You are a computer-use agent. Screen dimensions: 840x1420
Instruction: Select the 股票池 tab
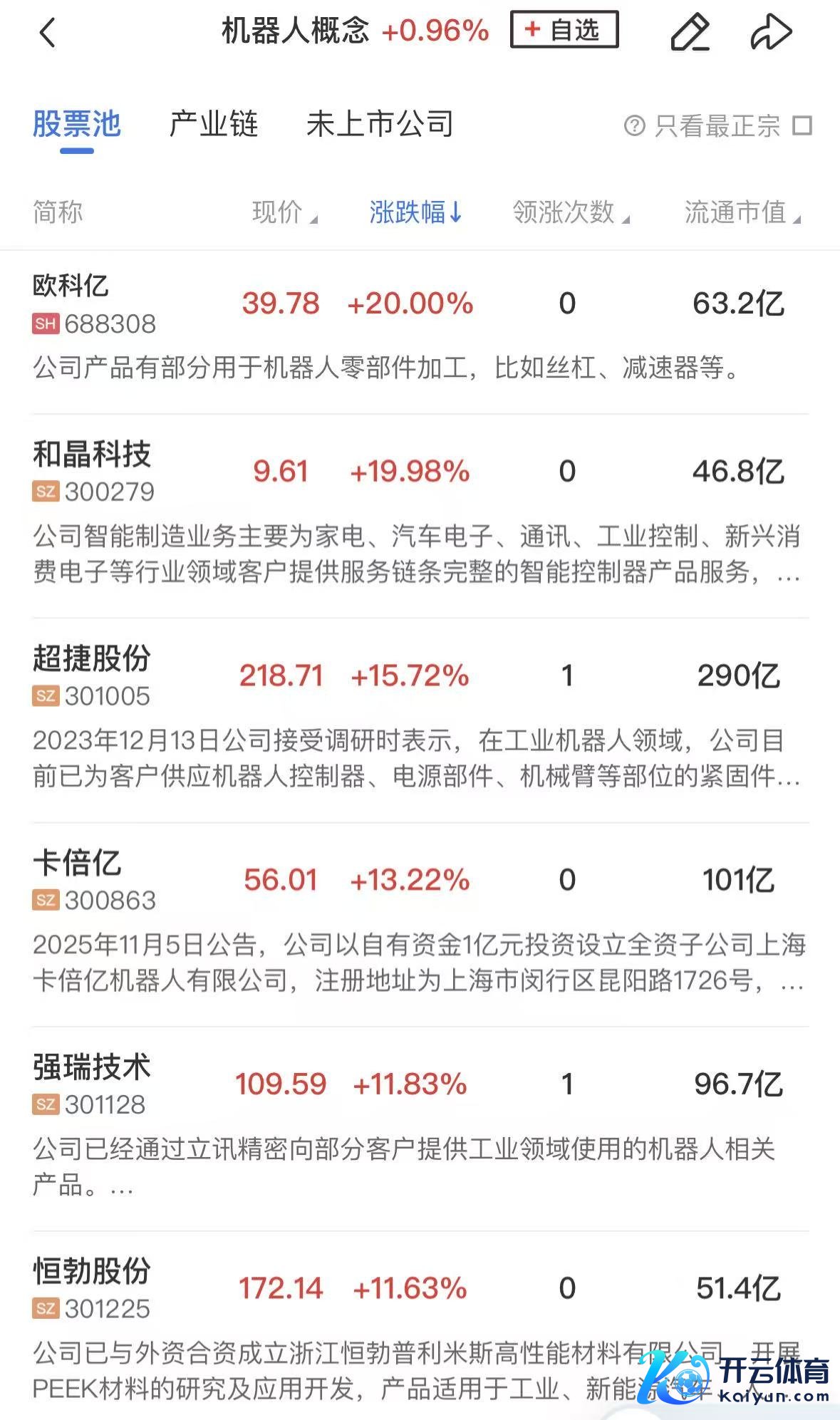tap(77, 125)
